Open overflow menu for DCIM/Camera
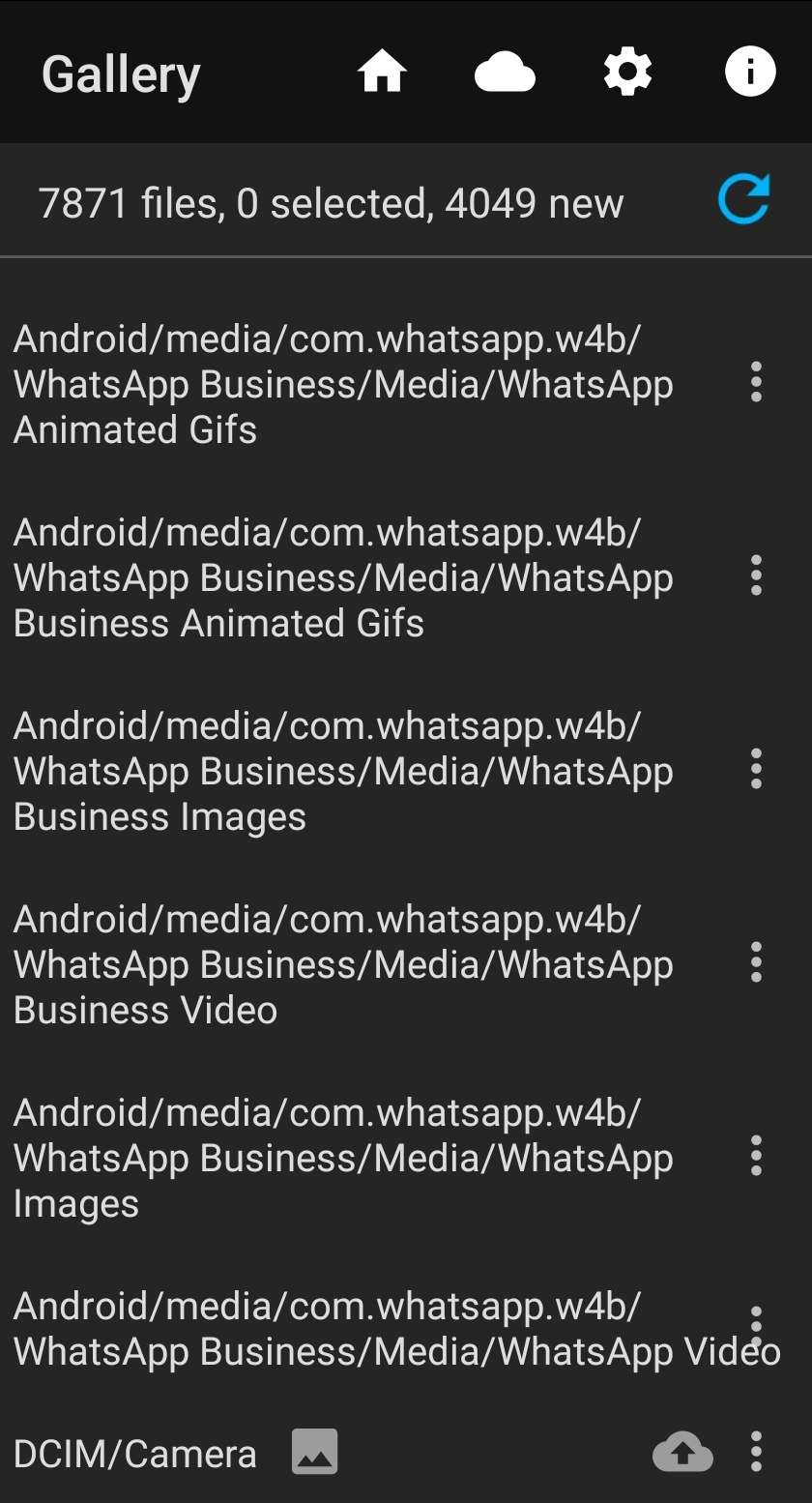Screen dimensions: 812x1503 click(756, 1452)
